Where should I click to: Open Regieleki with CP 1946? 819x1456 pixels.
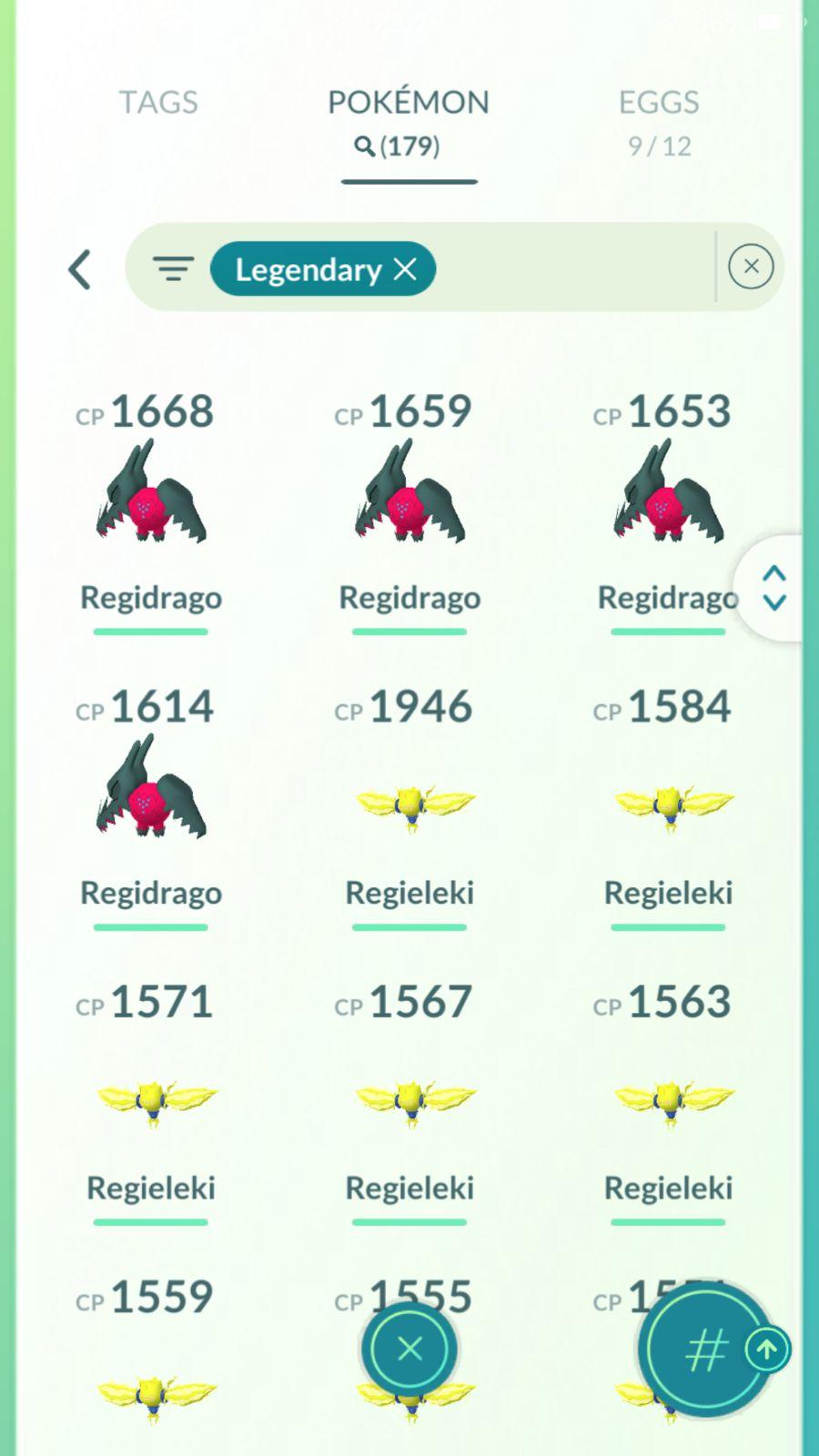point(409,803)
